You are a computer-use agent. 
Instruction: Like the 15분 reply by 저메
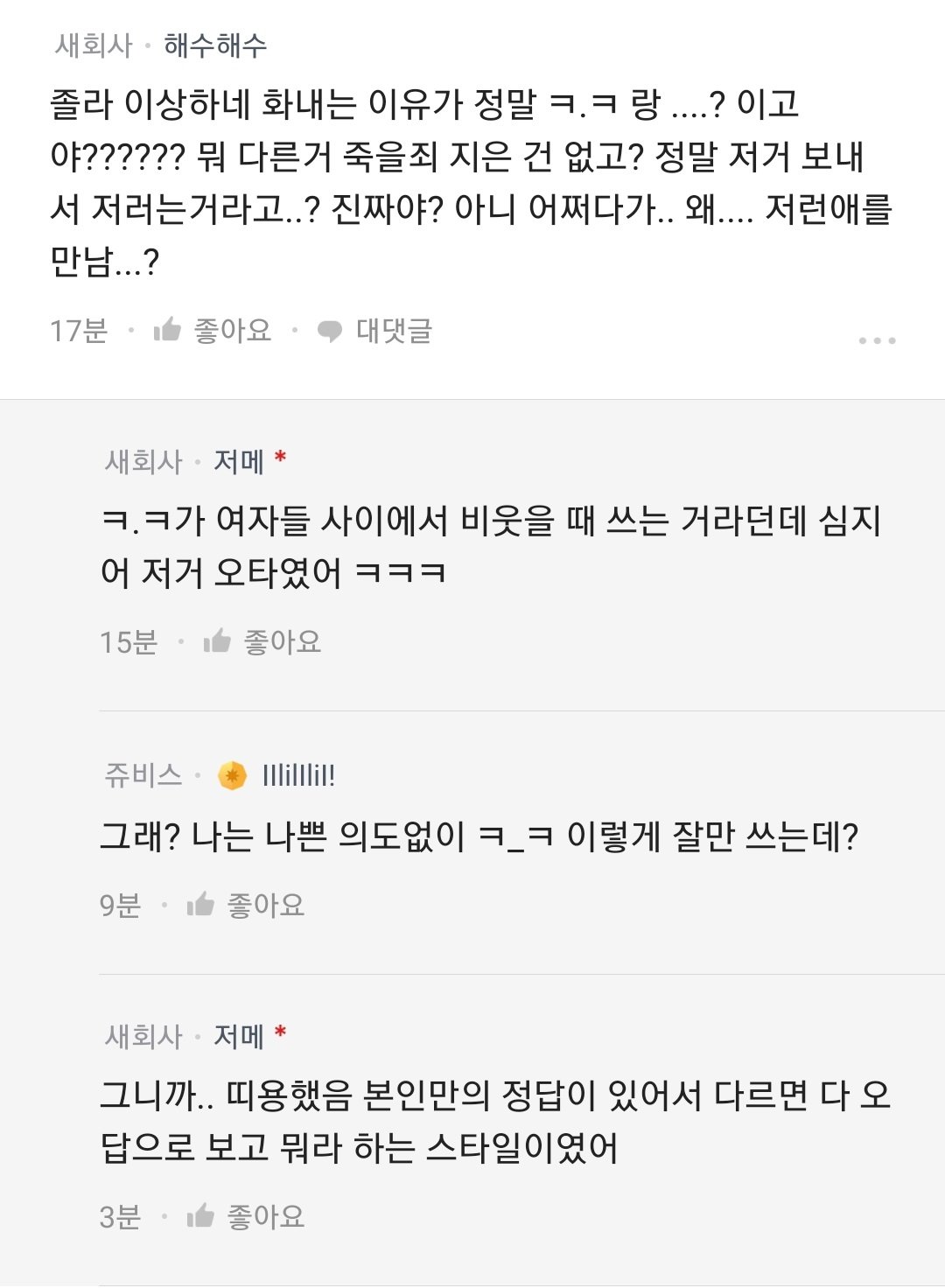pyautogui.click(x=262, y=642)
